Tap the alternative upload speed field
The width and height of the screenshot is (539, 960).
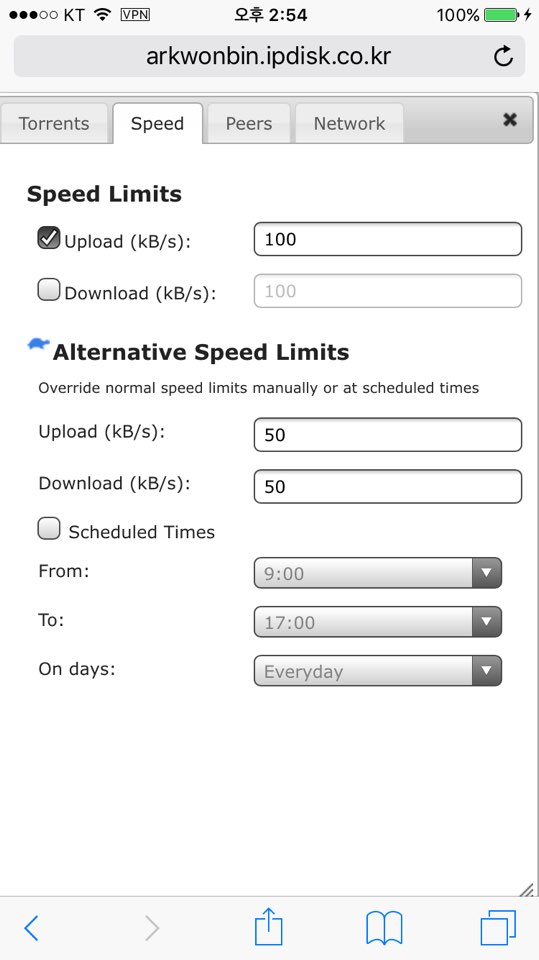[388, 435]
